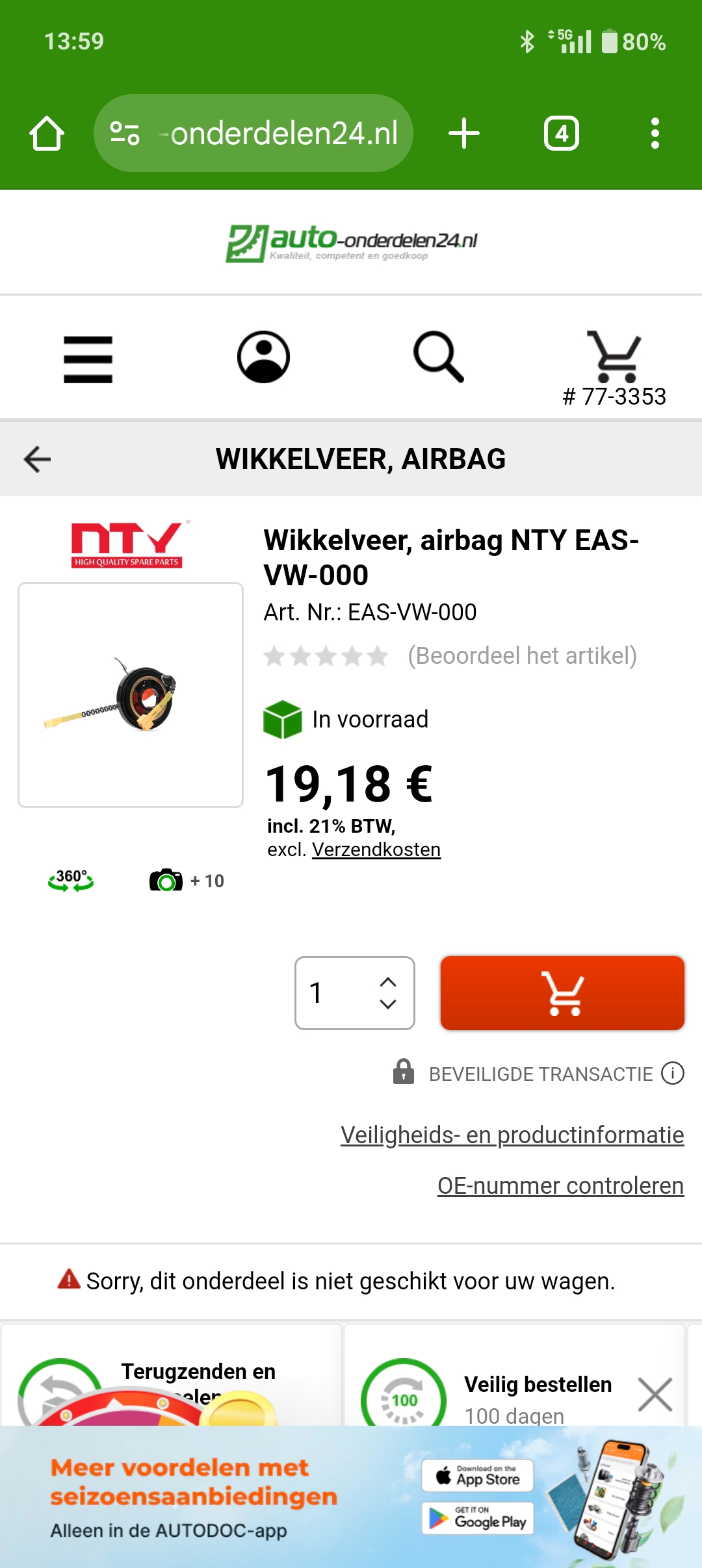Open the site search
702x1568 pixels.
[439, 357]
